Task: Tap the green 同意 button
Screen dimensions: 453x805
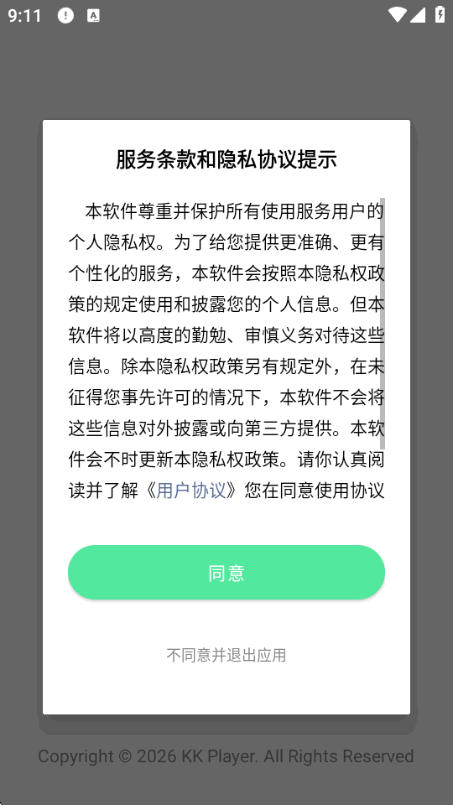Action: (226, 572)
